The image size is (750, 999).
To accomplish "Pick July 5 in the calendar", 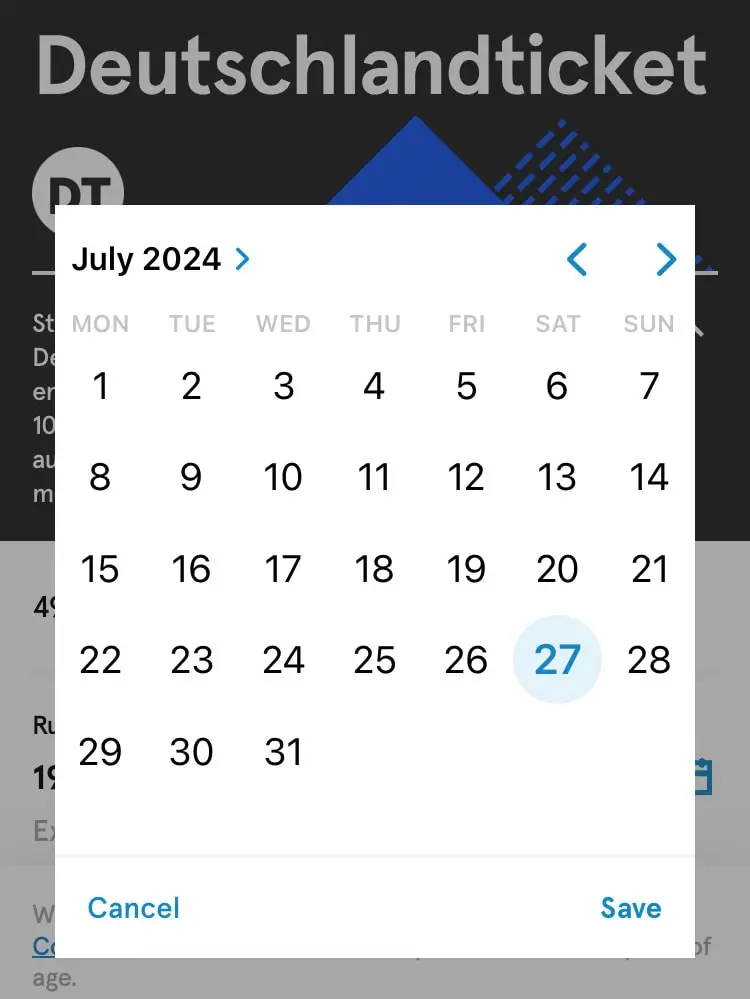I will pyautogui.click(x=466, y=386).
